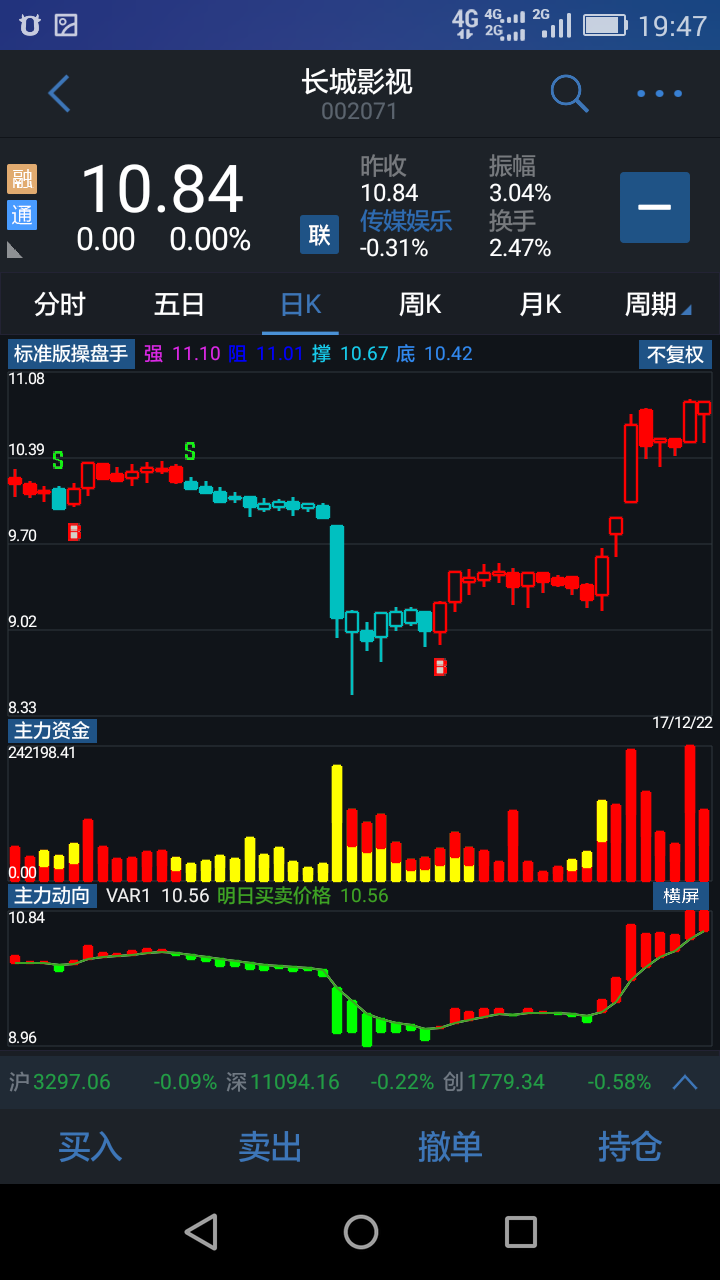Open the 周期 period dropdown
This screenshot has width=720, height=1280.
click(657, 304)
